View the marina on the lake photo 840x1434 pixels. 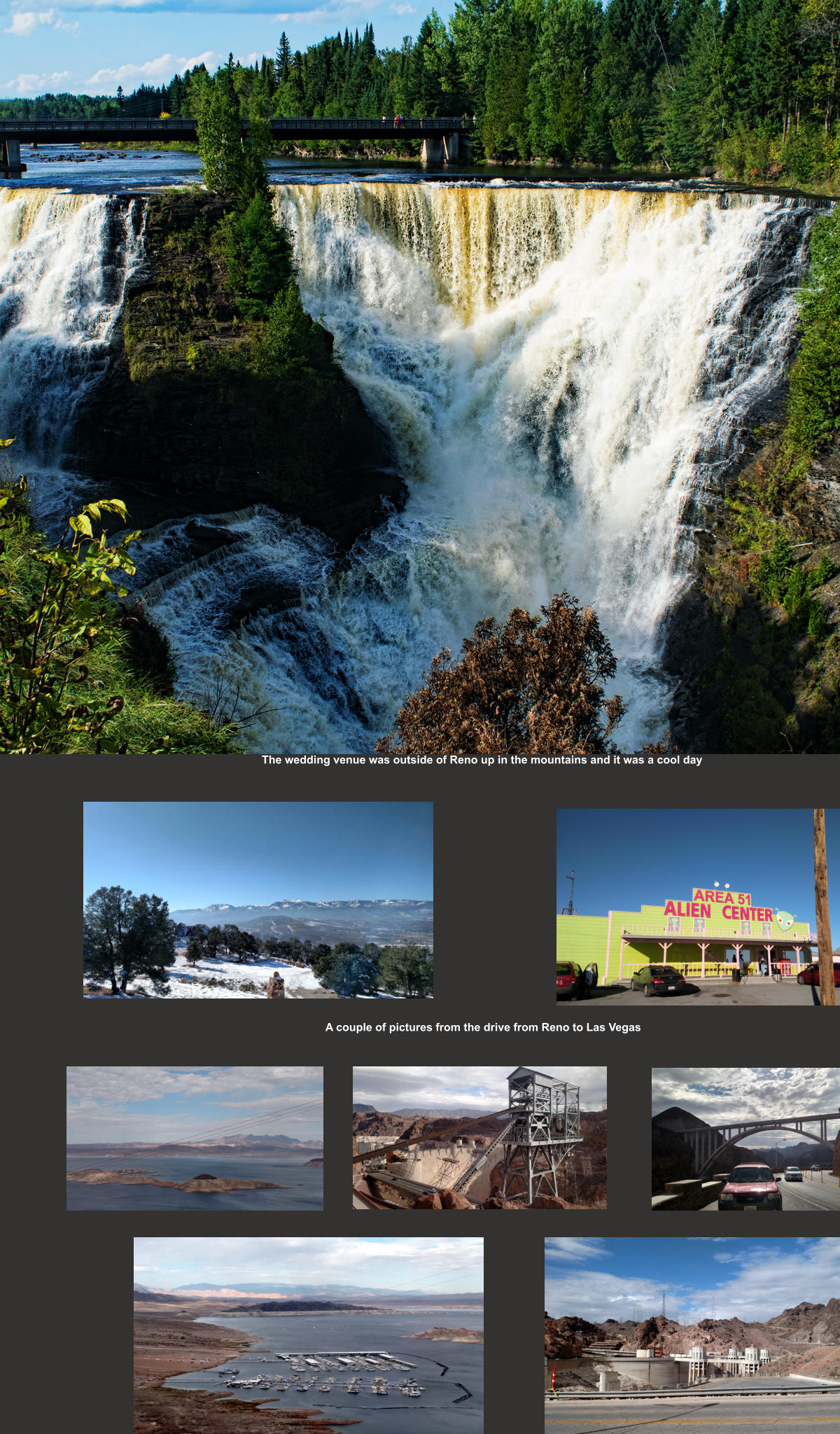point(308,1334)
